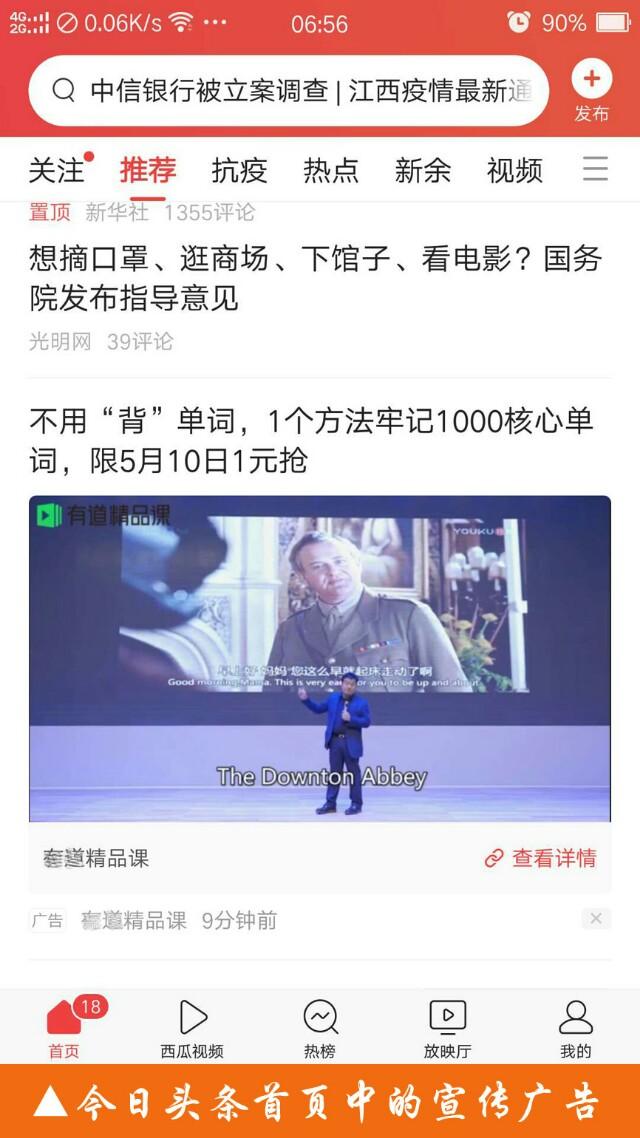
Task: Open the 不用背单词 ad headline
Action: pyautogui.click(x=315, y=441)
